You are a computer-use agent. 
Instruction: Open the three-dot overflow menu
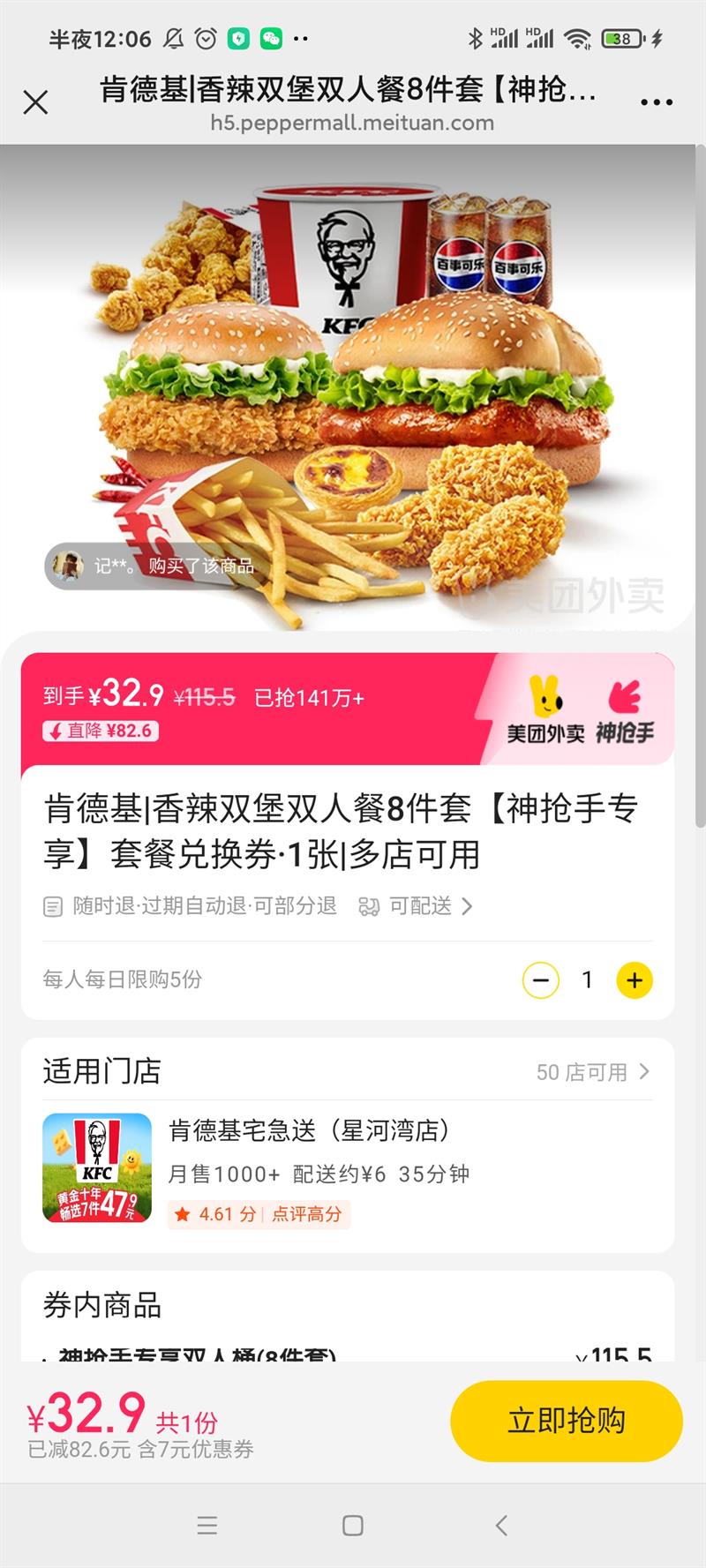tap(657, 102)
